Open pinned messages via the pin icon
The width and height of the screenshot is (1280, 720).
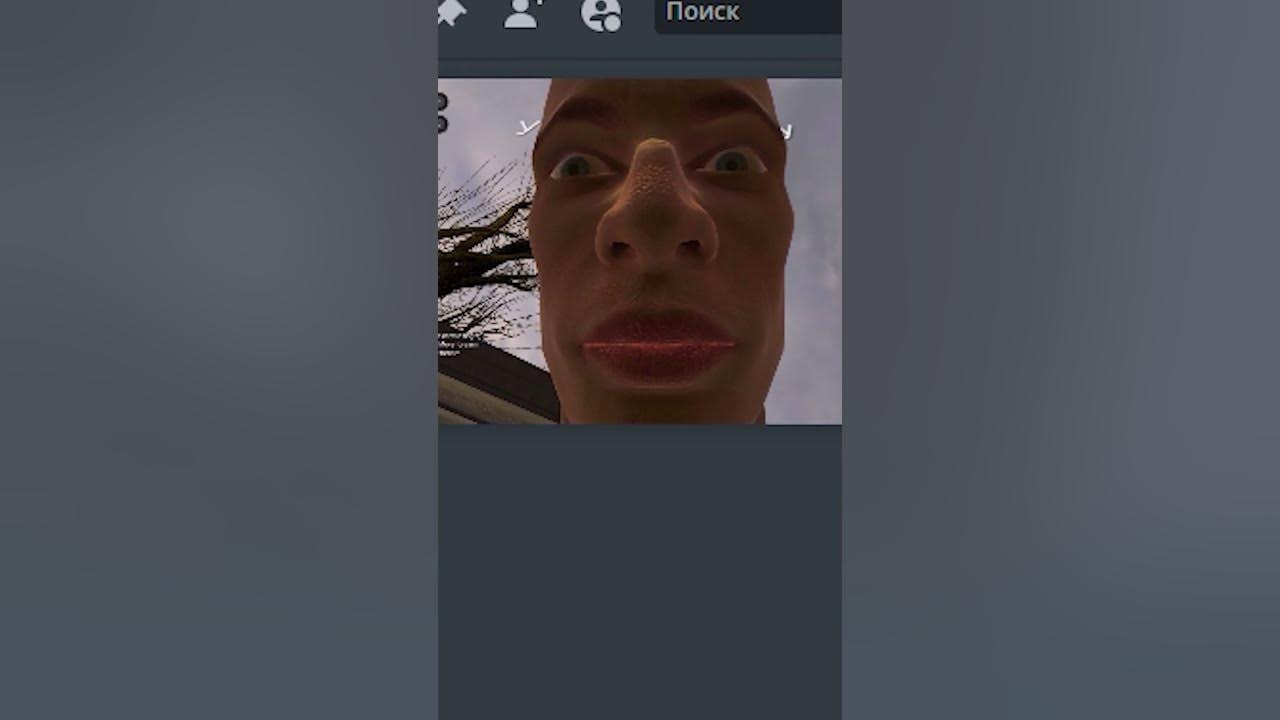pos(451,12)
